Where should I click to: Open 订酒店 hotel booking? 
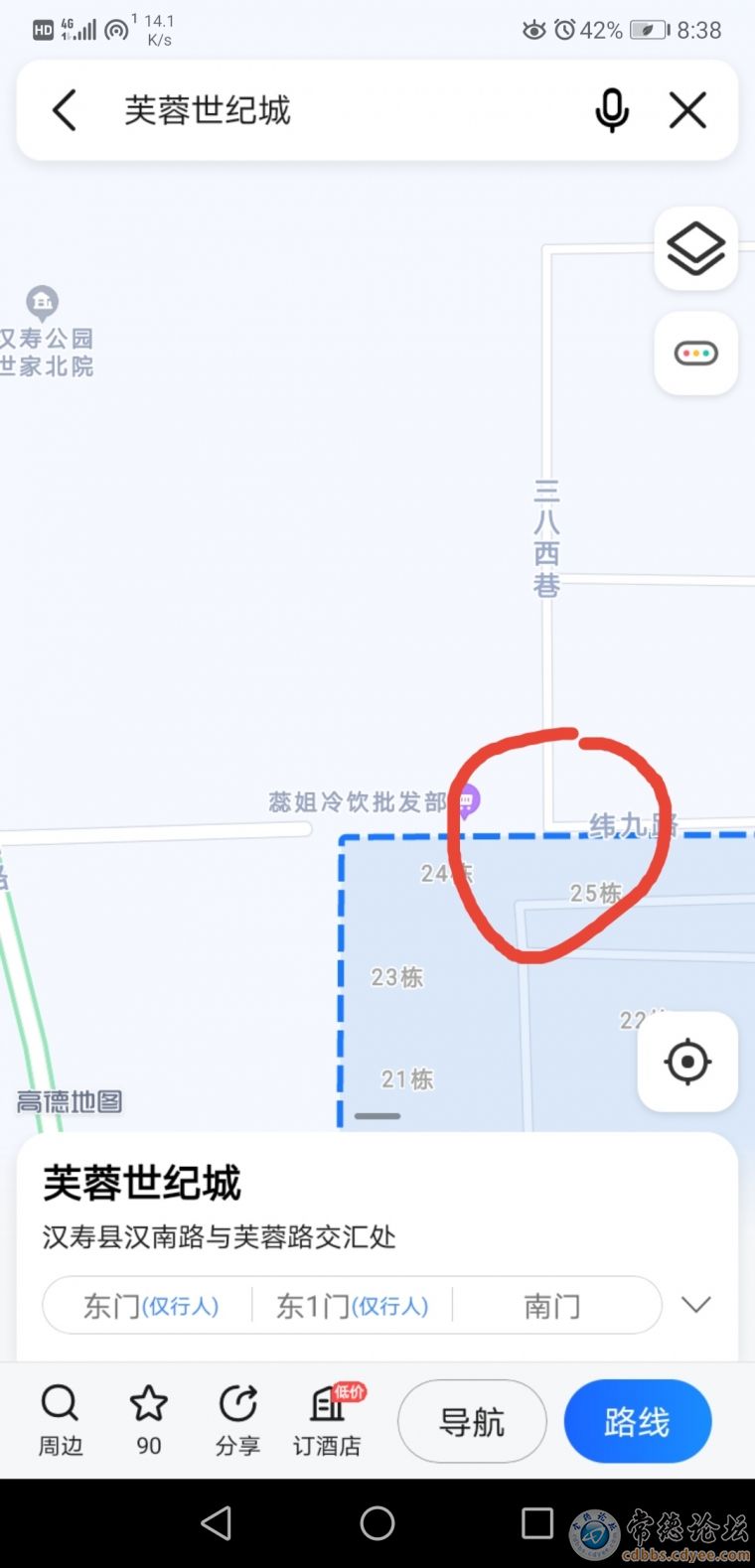pyautogui.click(x=327, y=1420)
